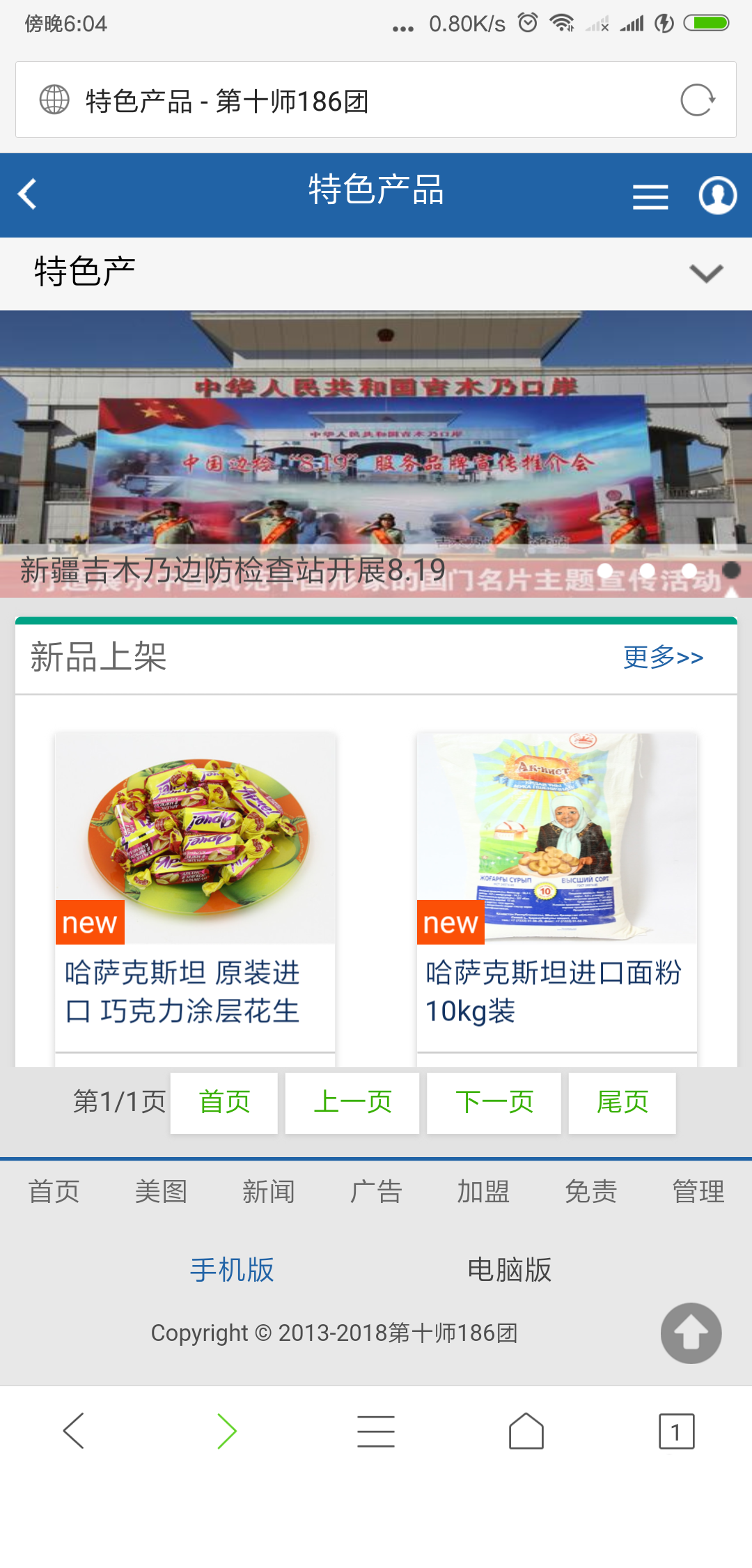The height and width of the screenshot is (1568, 752).
Task: Open the 进口面粉 10kg装 product card
Action: point(556,892)
